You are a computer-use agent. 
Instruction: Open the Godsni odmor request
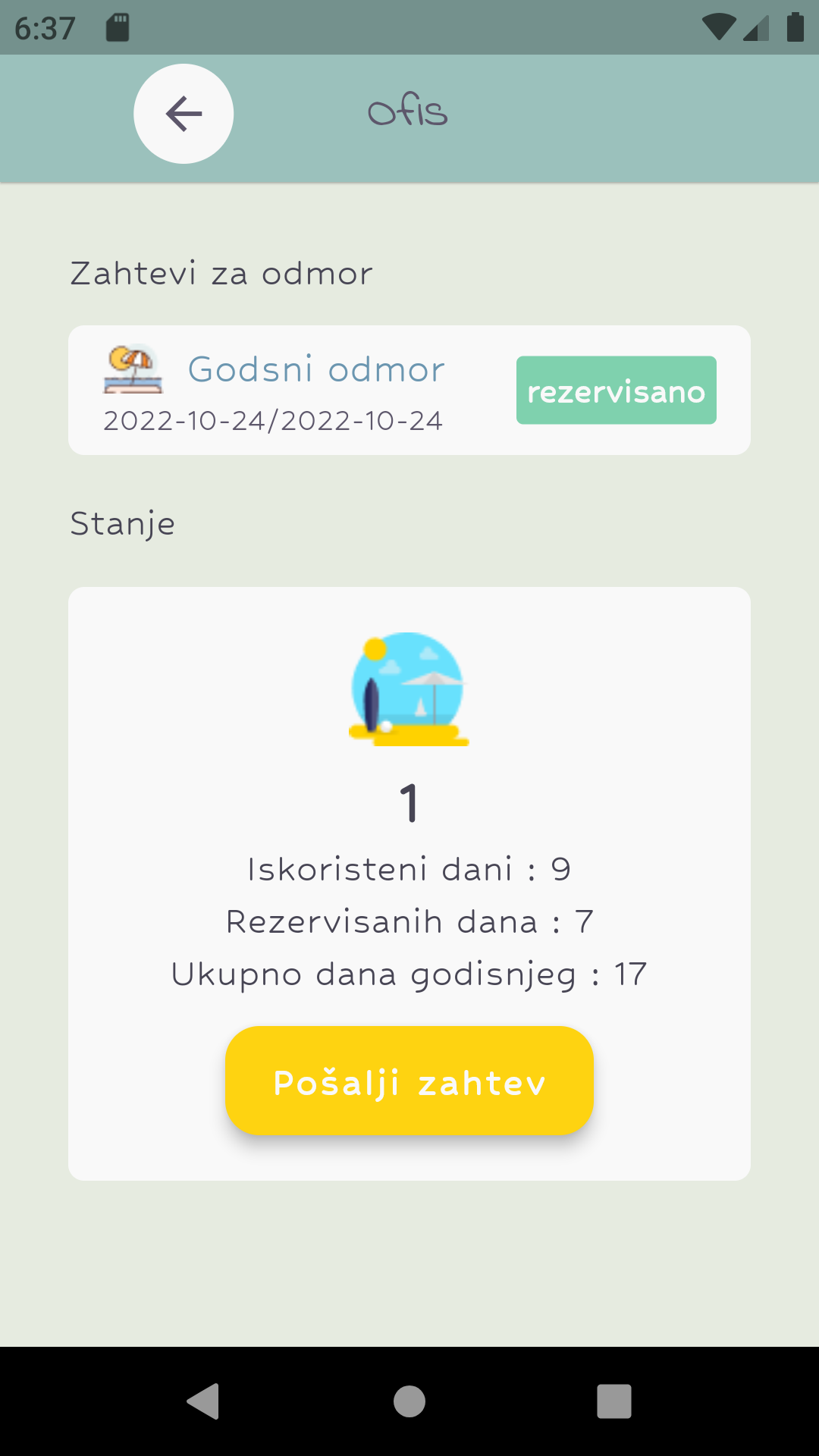pyautogui.click(x=315, y=369)
